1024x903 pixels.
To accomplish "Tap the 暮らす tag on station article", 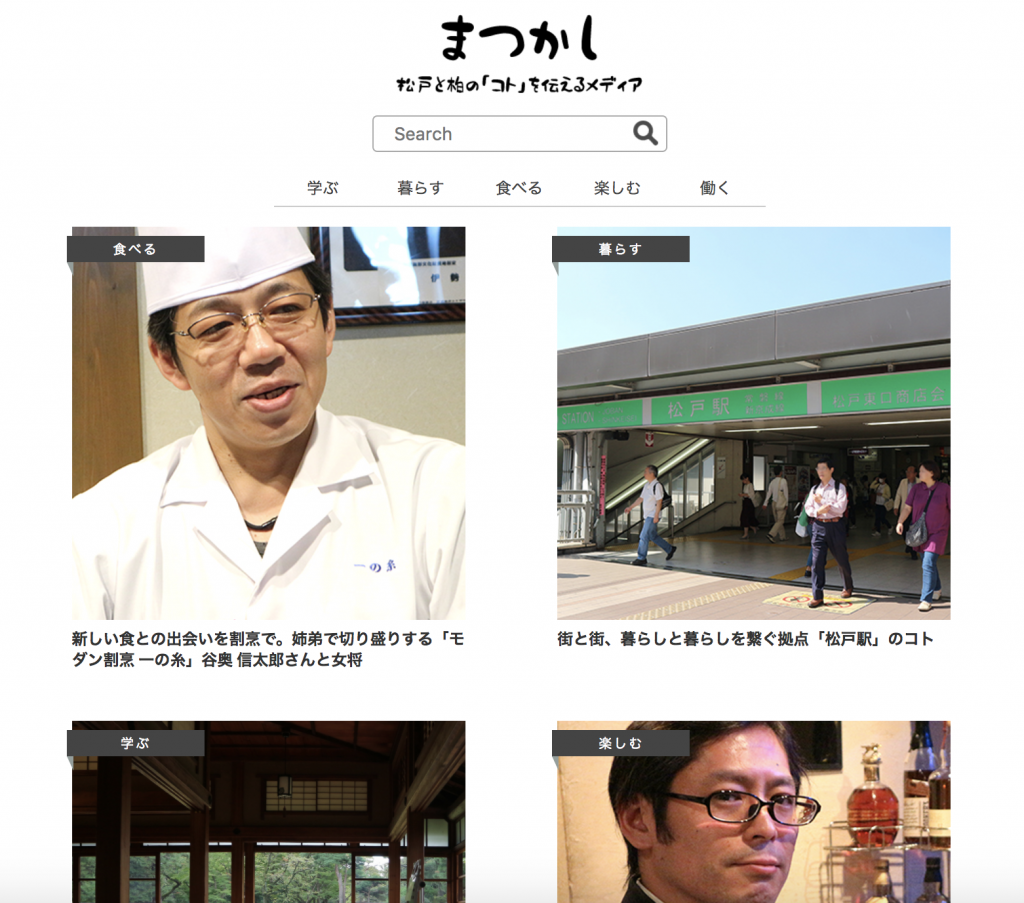I will pos(620,249).
